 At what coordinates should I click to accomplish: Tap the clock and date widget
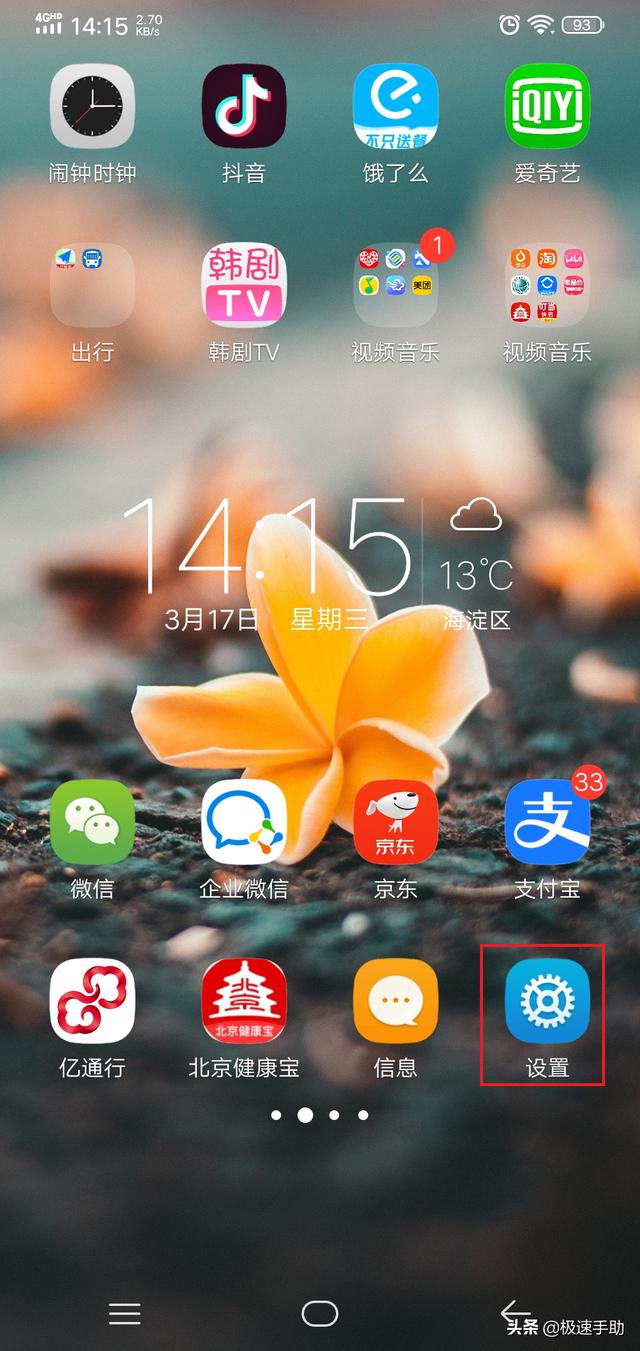coord(265,565)
